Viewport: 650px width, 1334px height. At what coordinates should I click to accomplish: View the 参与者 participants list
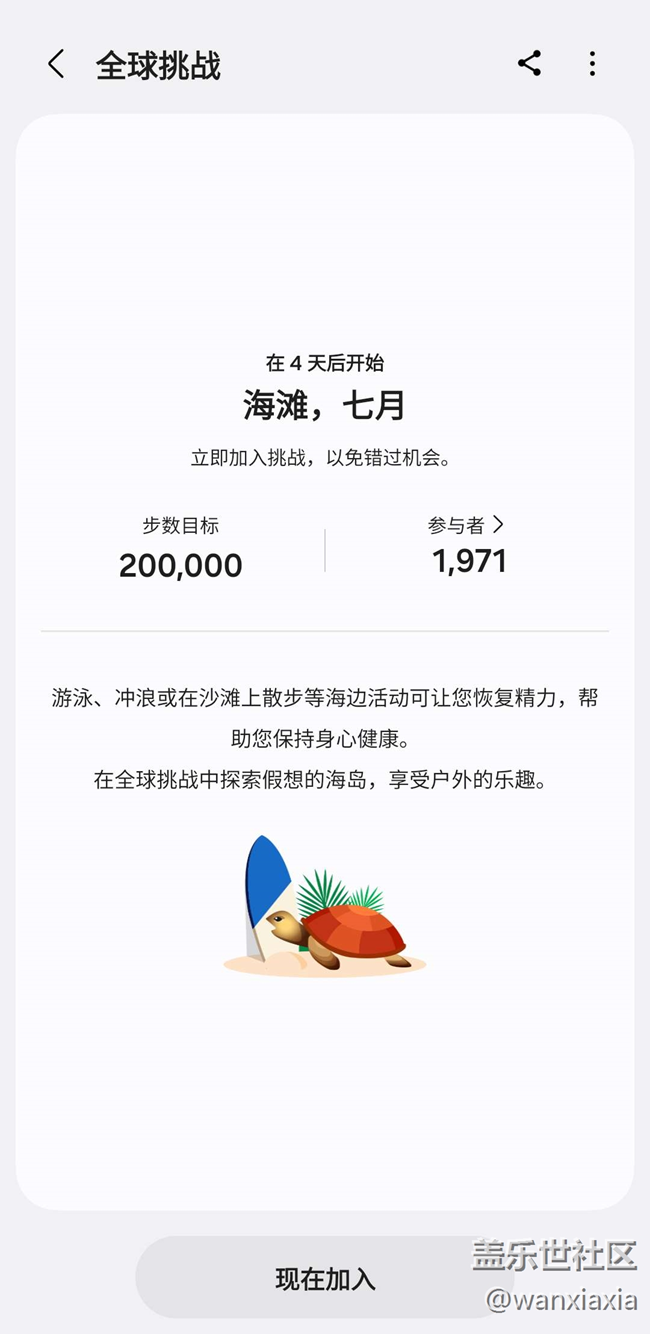467,525
